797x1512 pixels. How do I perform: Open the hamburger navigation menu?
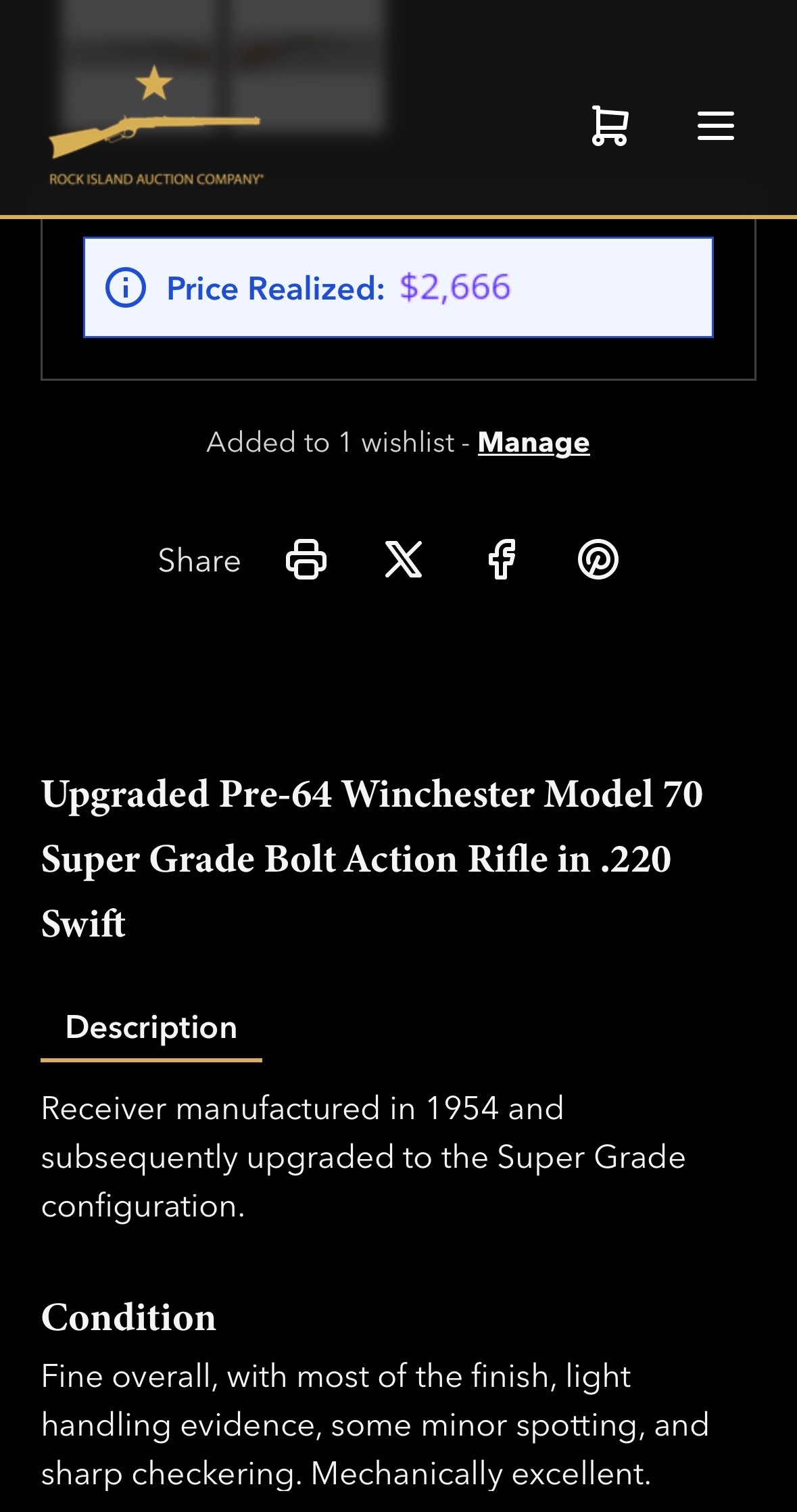pos(715,126)
